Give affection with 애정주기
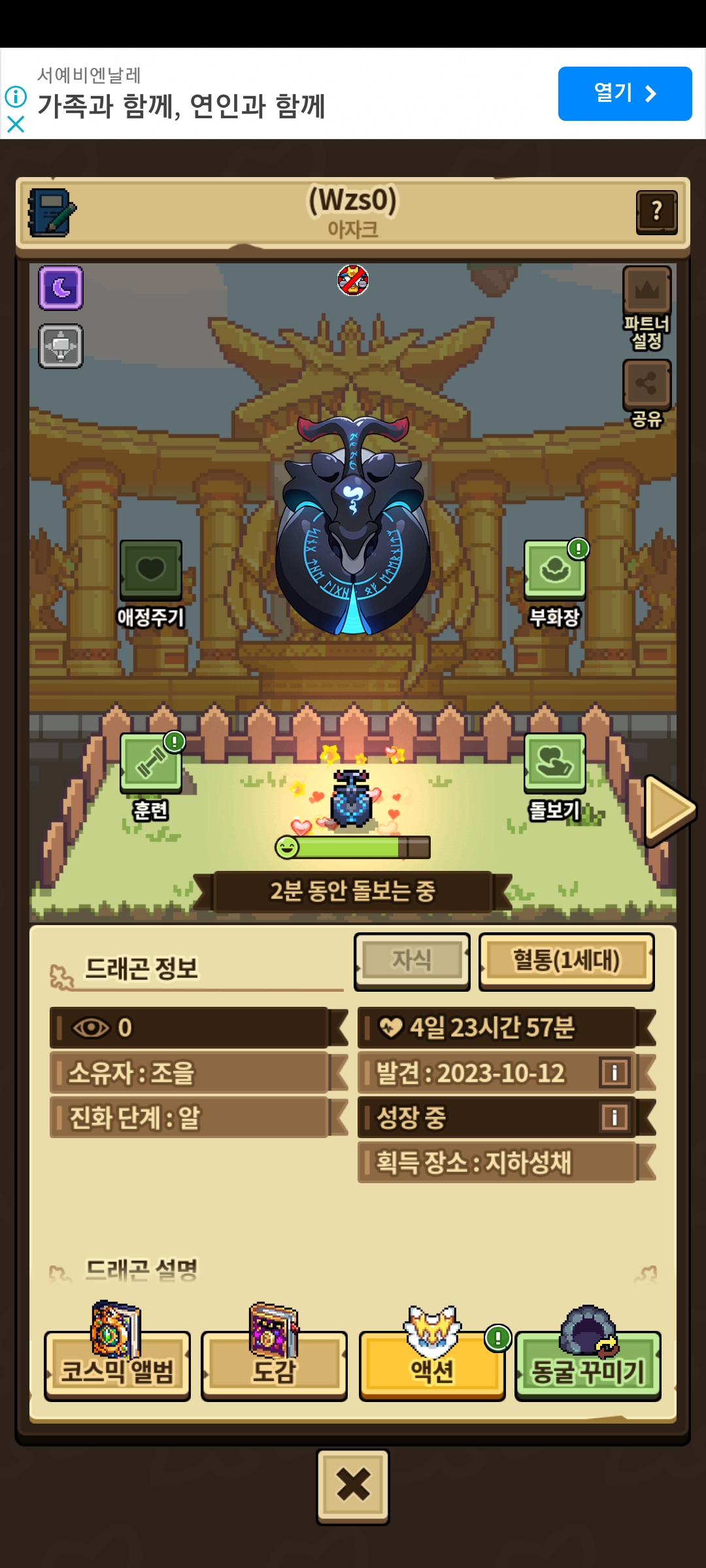The width and height of the screenshot is (706, 1568). tap(151, 570)
